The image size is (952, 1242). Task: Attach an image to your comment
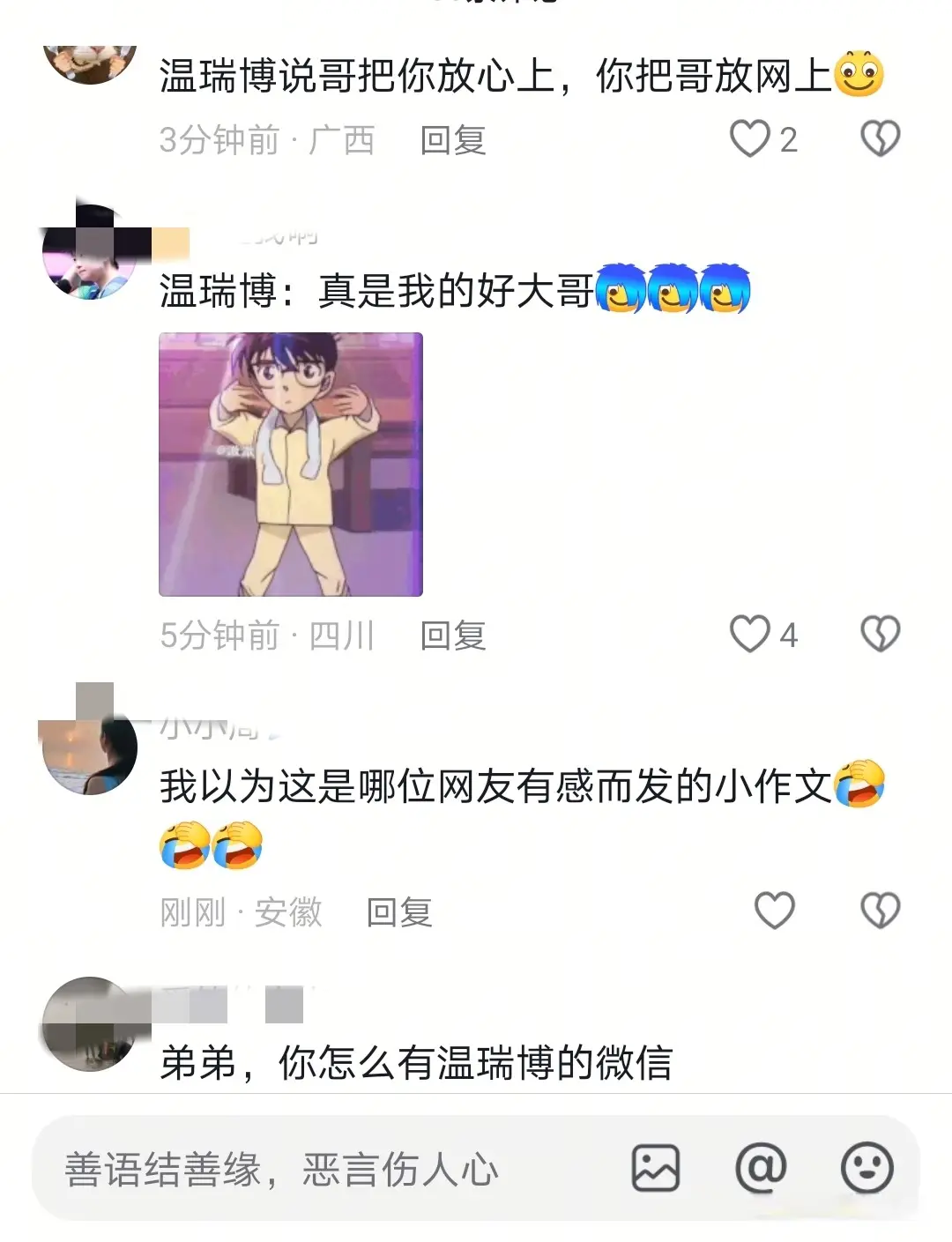point(656,1169)
